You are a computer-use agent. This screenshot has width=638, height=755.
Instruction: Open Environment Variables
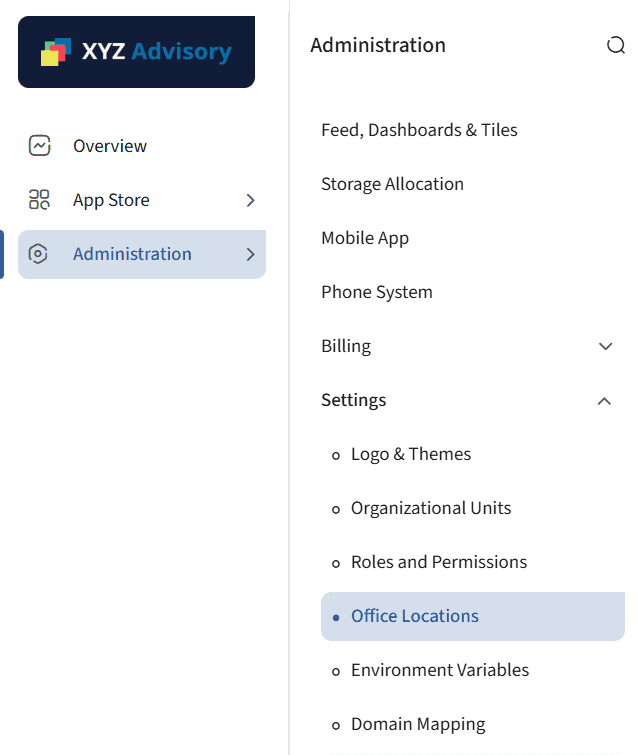[x=440, y=670]
